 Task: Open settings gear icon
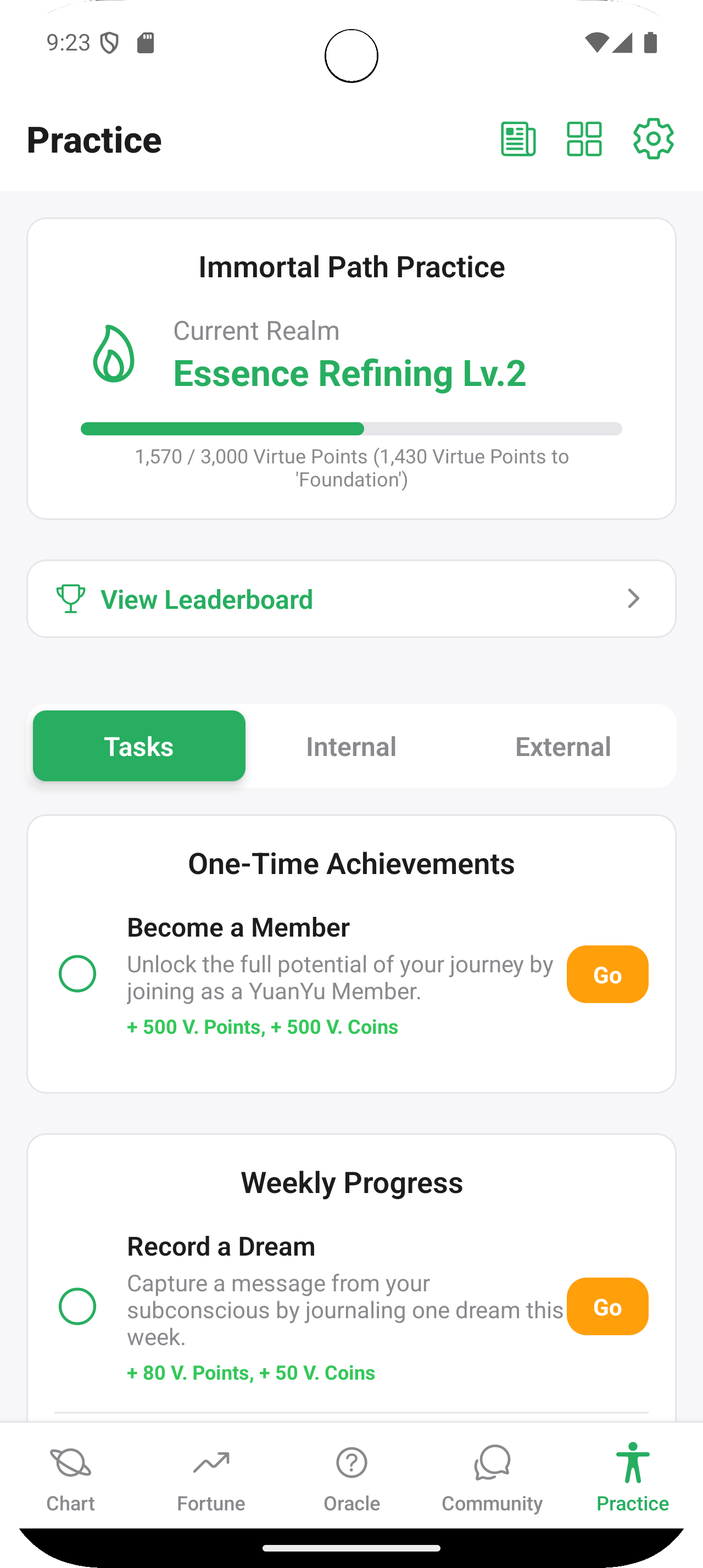click(x=653, y=139)
